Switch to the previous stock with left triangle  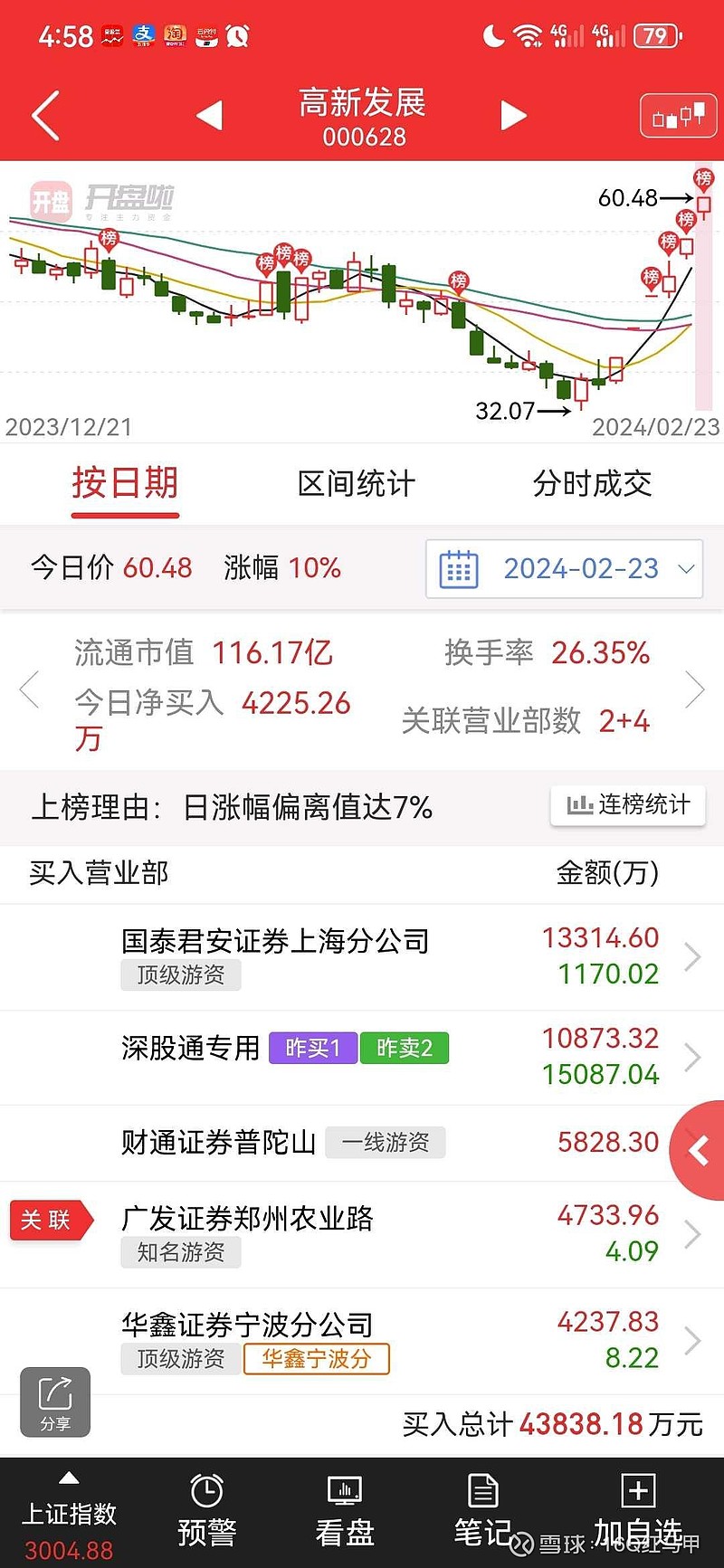tap(209, 115)
